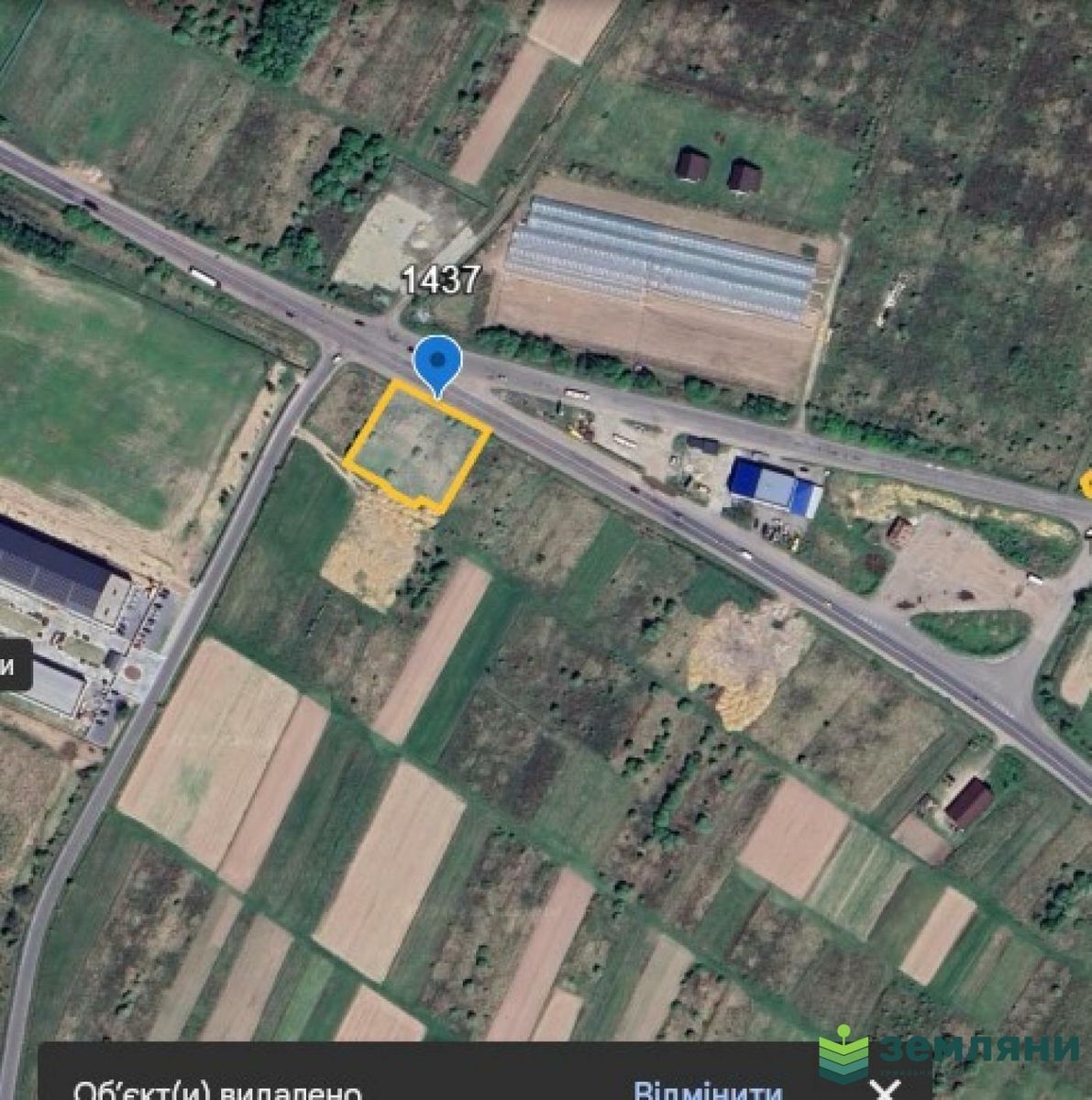Tap Відмінити to undo deletion
This screenshot has width=1092, height=1100.
707,1091
